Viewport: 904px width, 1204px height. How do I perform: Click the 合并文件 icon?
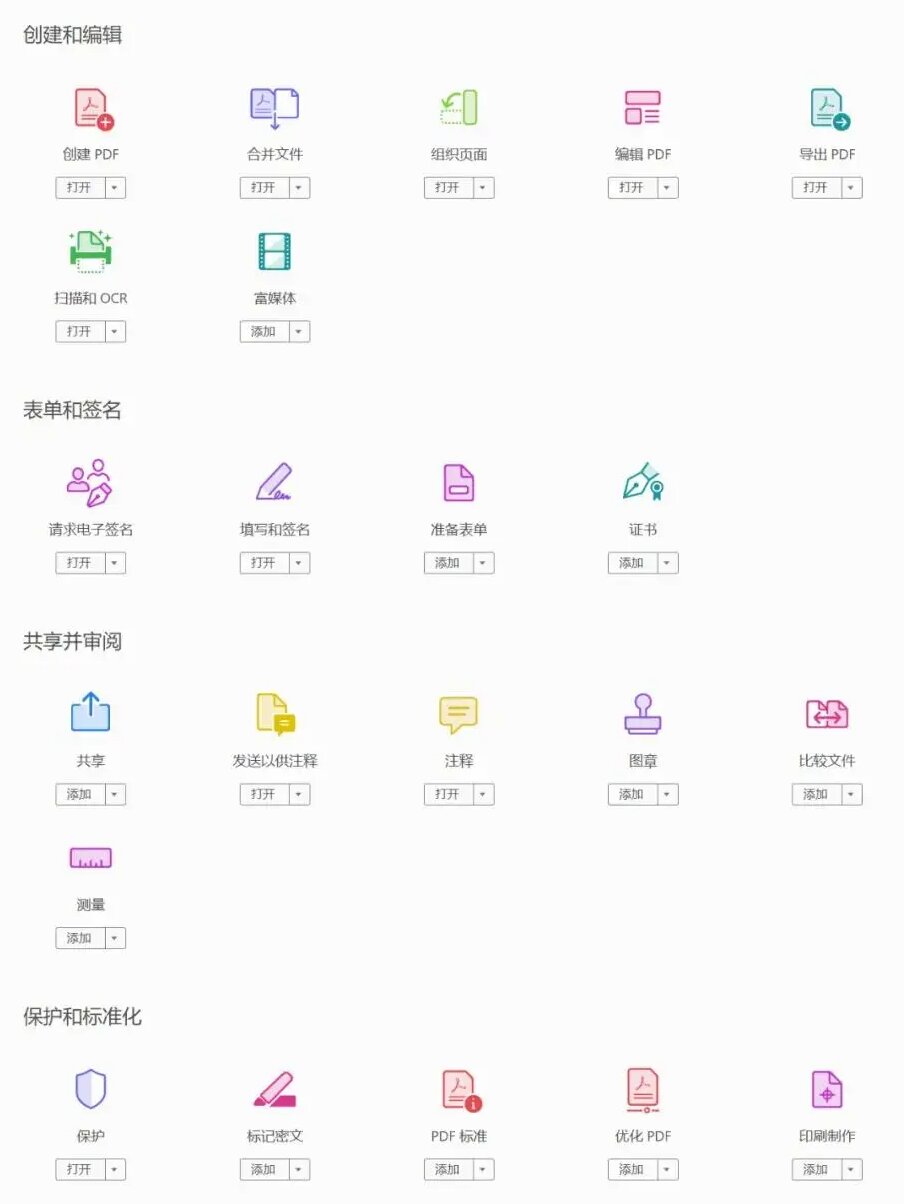point(274,105)
